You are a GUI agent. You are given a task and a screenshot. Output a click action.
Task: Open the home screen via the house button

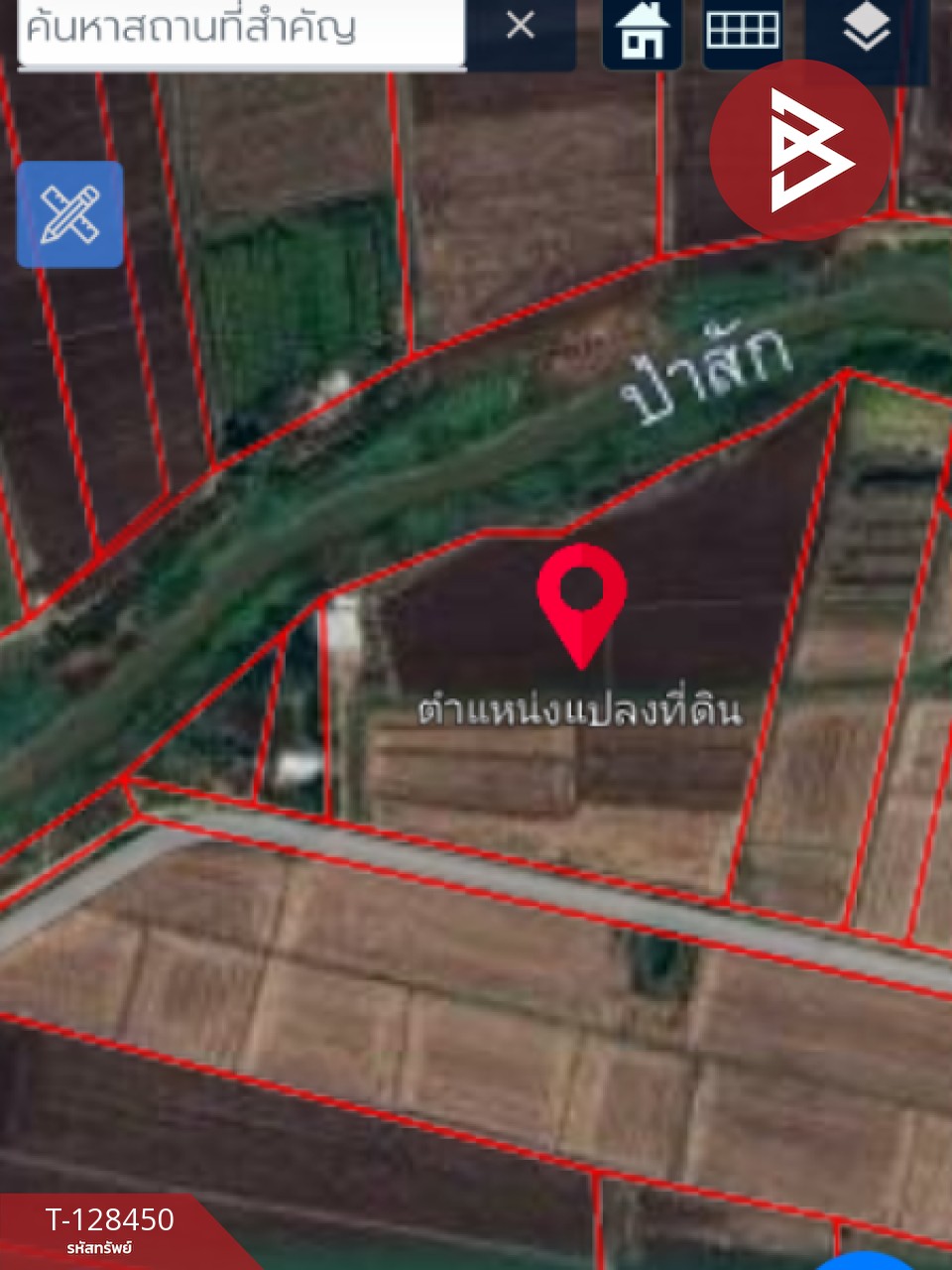click(641, 30)
